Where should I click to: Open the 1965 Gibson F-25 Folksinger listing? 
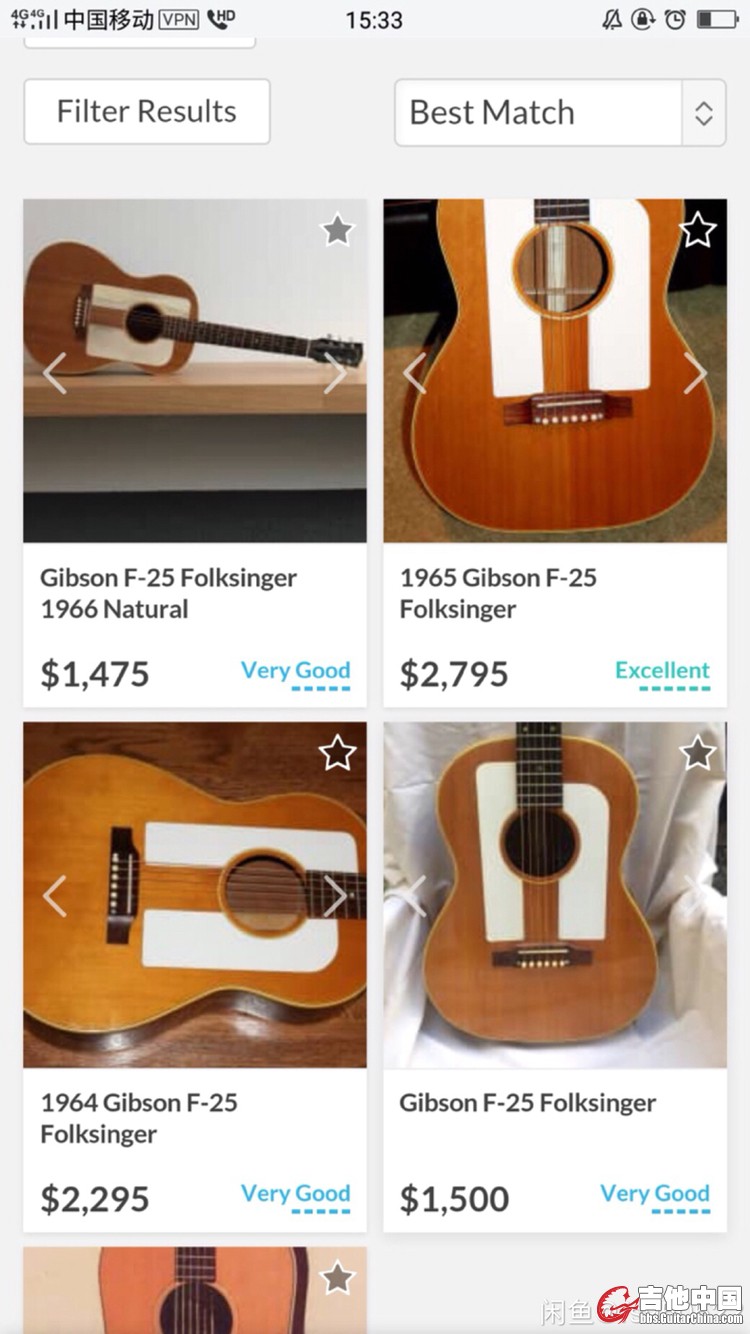click(x=498, y=593)
